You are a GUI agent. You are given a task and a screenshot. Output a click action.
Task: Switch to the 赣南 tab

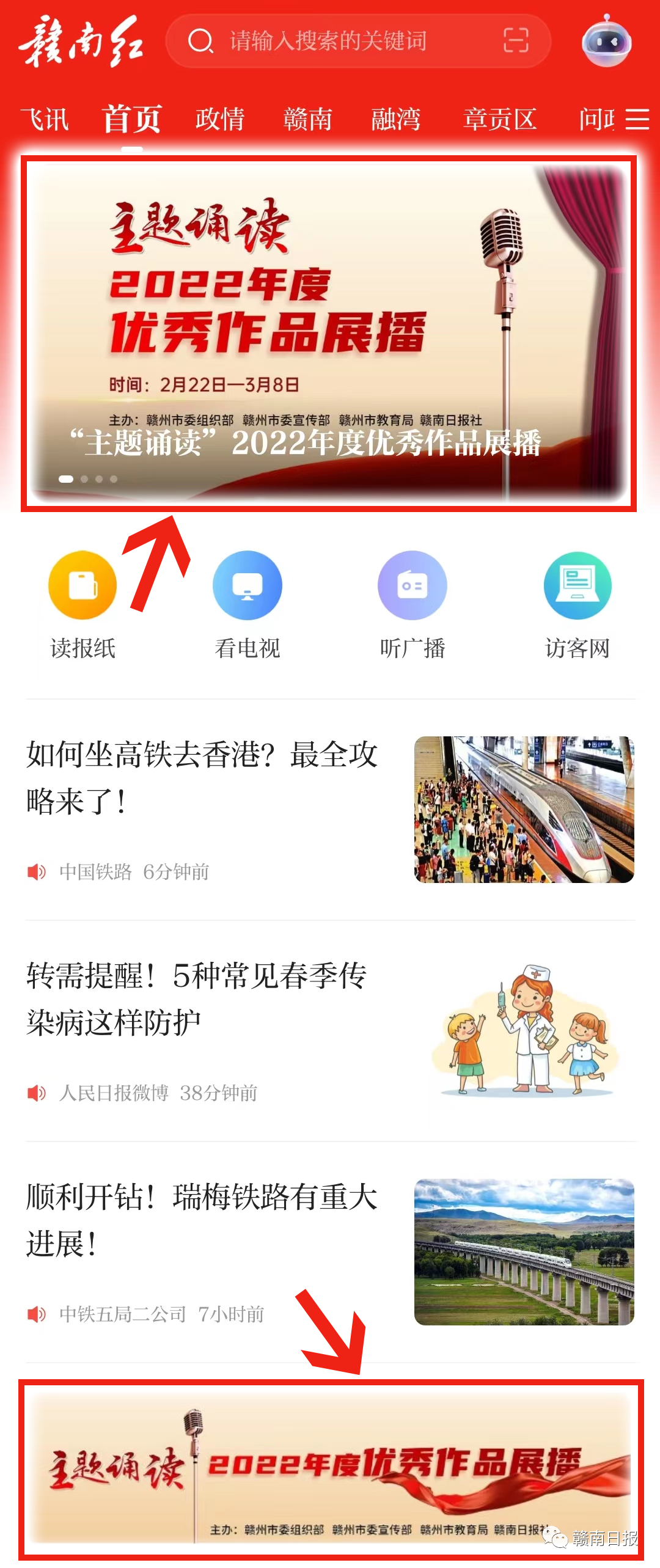[x=307, y=119]
